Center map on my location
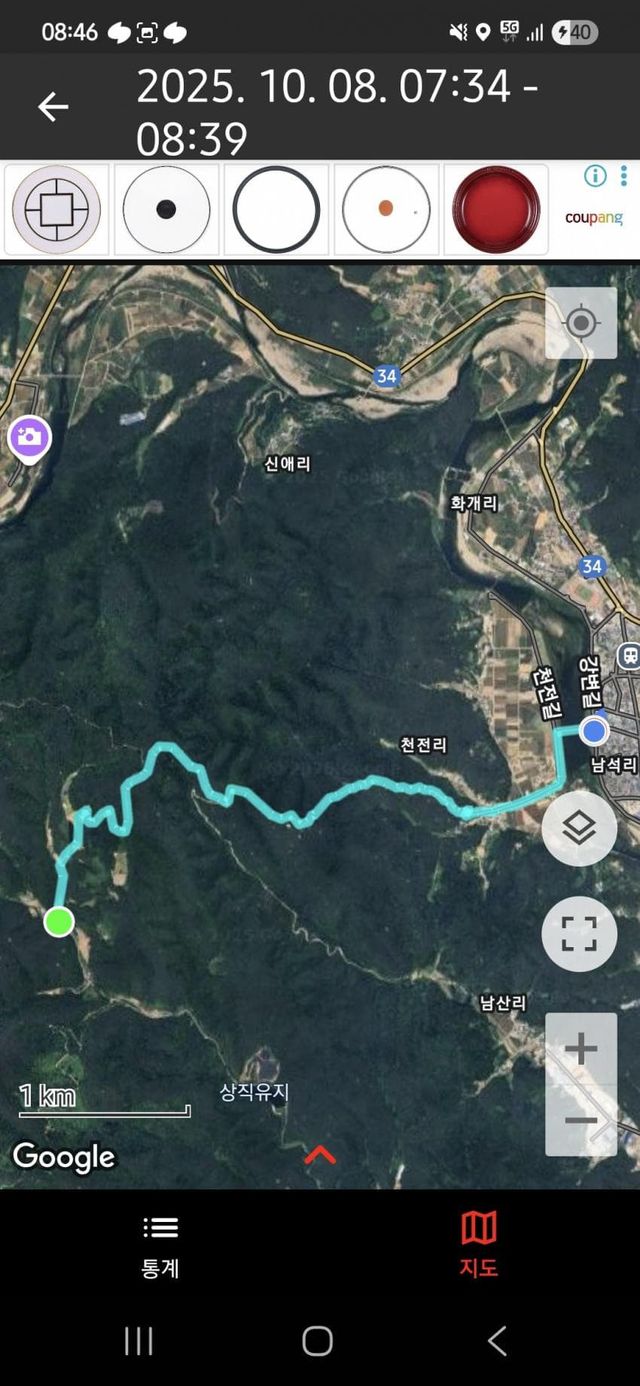This screenshot has height=1386, width=640. (581, 323)
